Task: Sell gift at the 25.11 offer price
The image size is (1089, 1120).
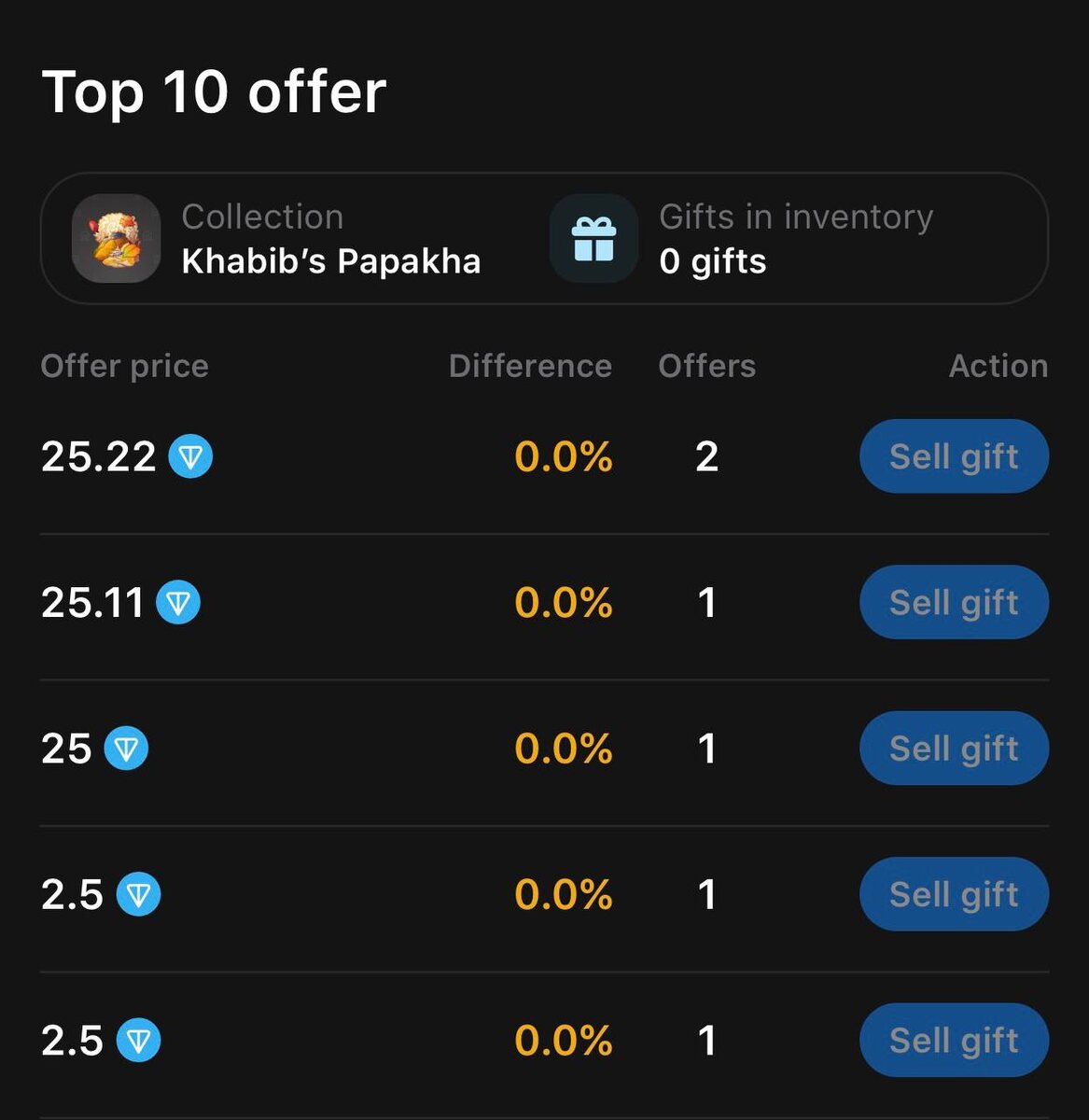Action: point(954,602)
